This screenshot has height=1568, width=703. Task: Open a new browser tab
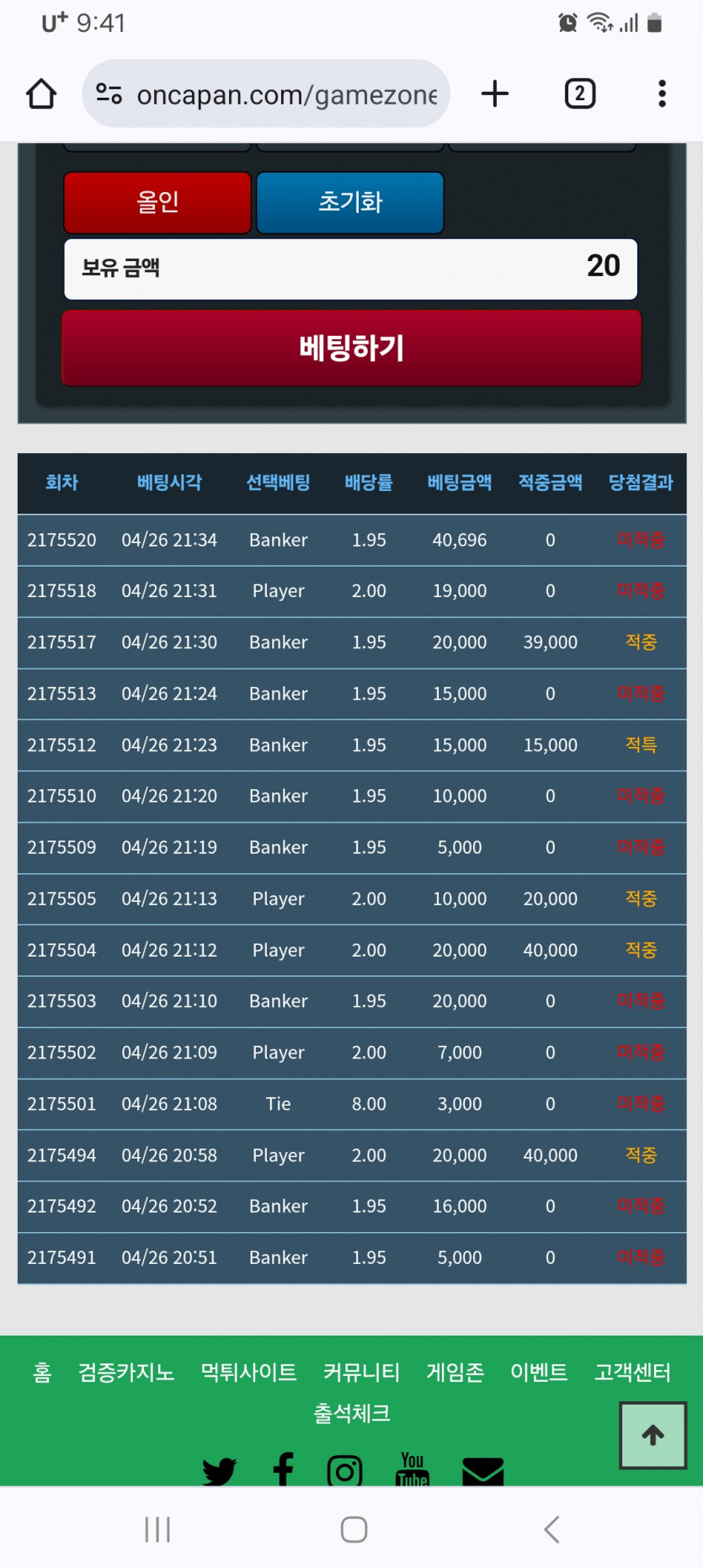pyautogui.click(x=495, y=93)
